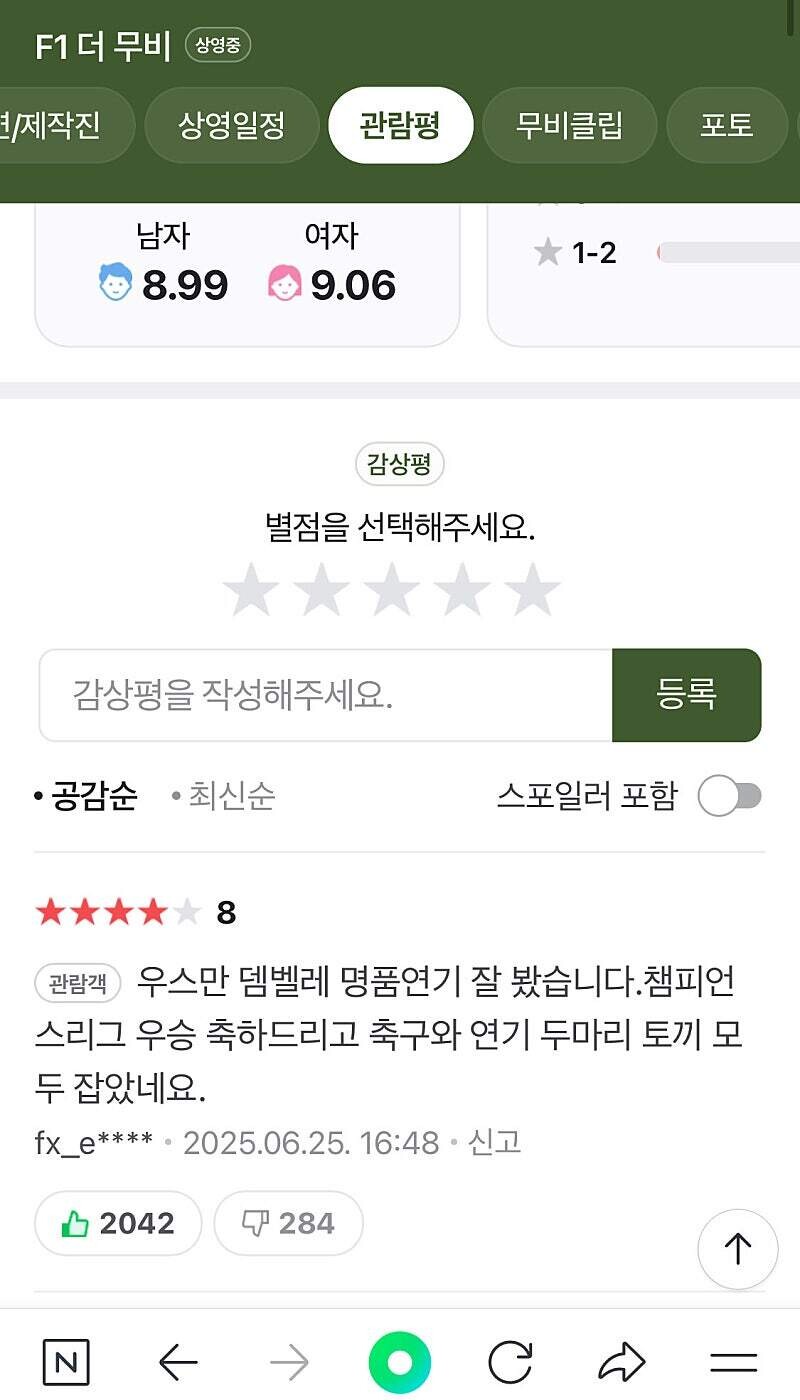The height and width of the screenshot is (1400, 800).
Task: Select the fifth star for rating
Action: (x=532, y=590)
